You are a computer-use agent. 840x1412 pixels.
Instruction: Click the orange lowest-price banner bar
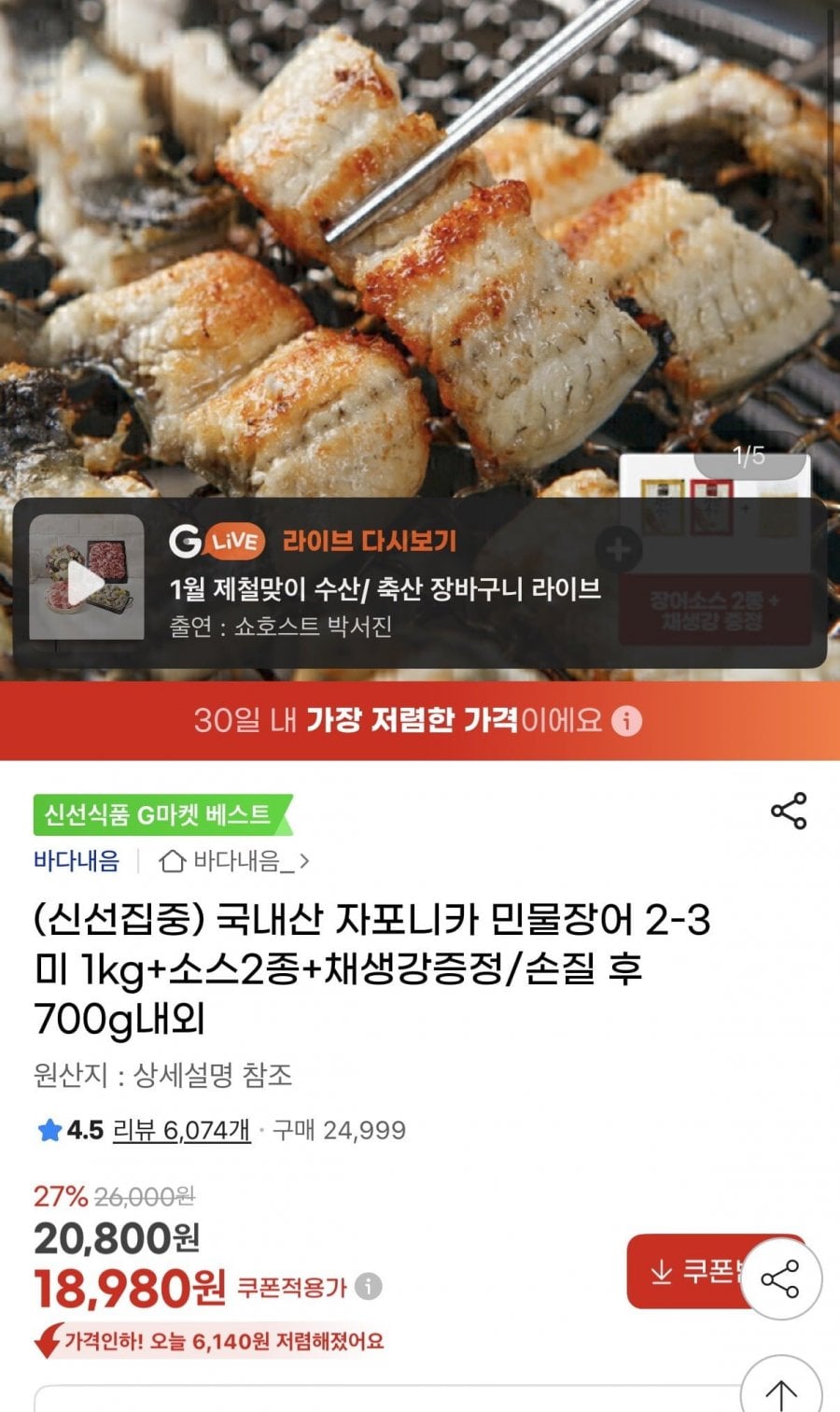click(420, 720)
